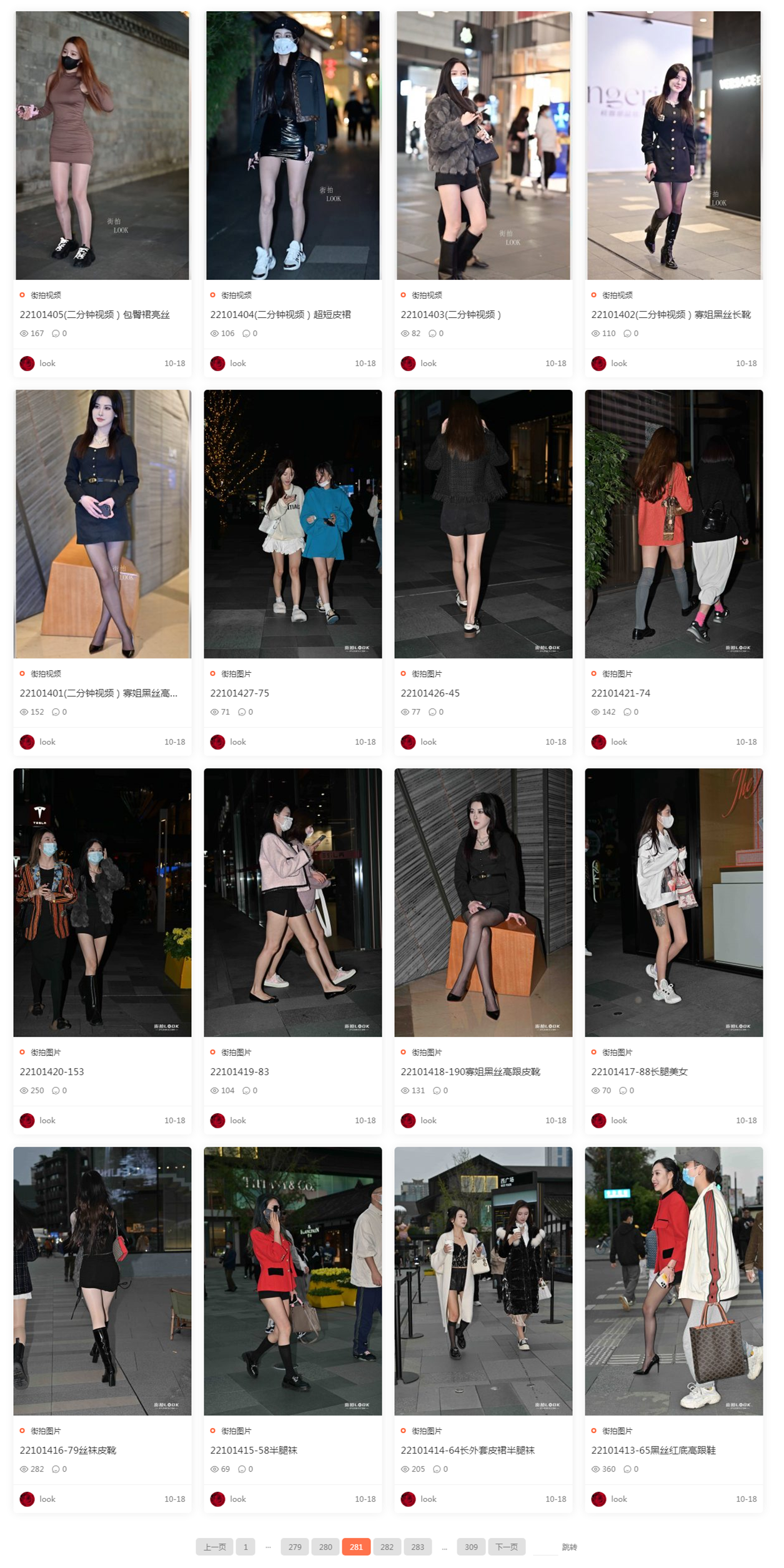Open post 22101418-190寡姐黑丝高跟皮靴
The width and height of the screenshot is (784, 1568).
(470, 1072)
